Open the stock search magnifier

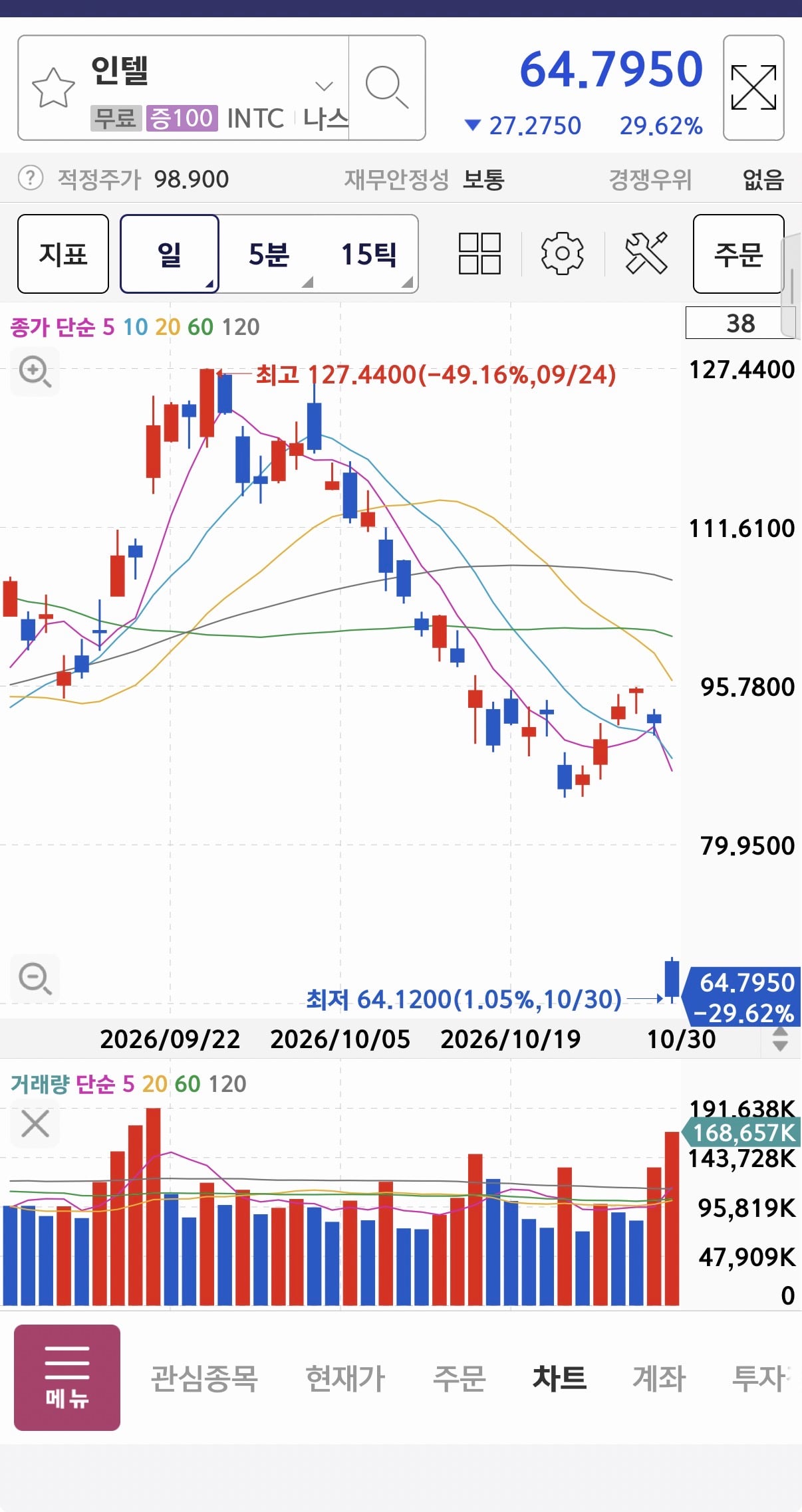tap(386, 87)
